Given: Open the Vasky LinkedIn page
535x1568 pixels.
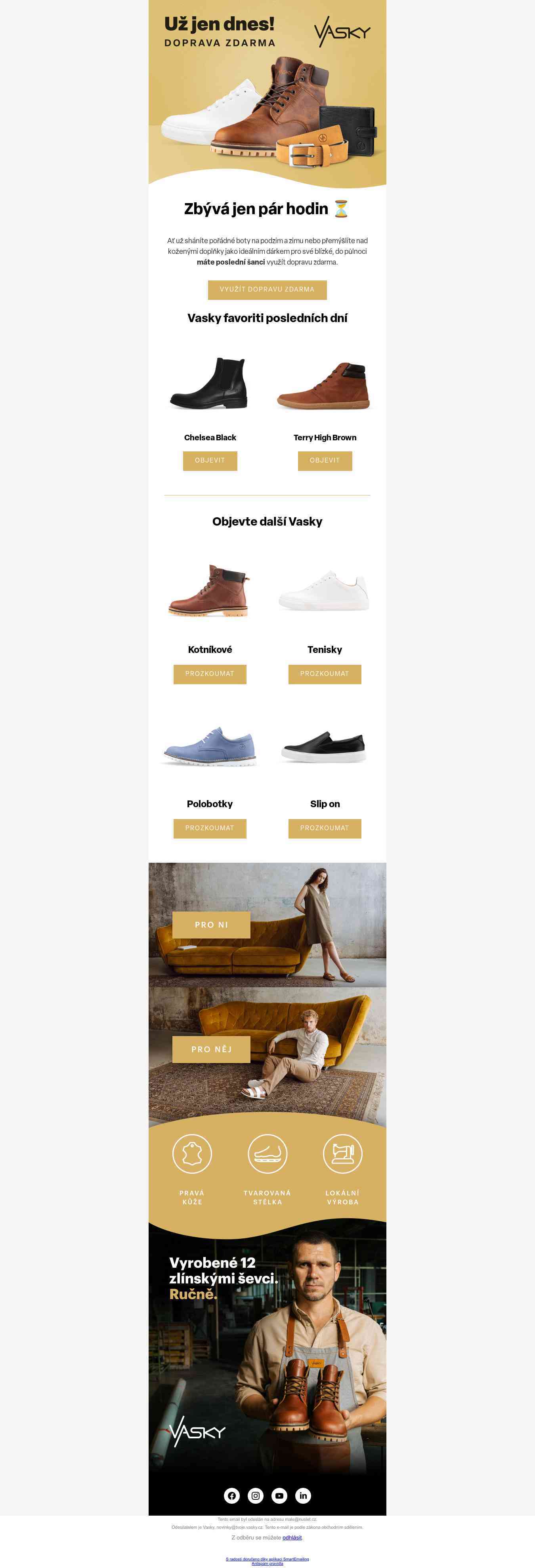Looking at the screenshot, I should click(303, 1495).
